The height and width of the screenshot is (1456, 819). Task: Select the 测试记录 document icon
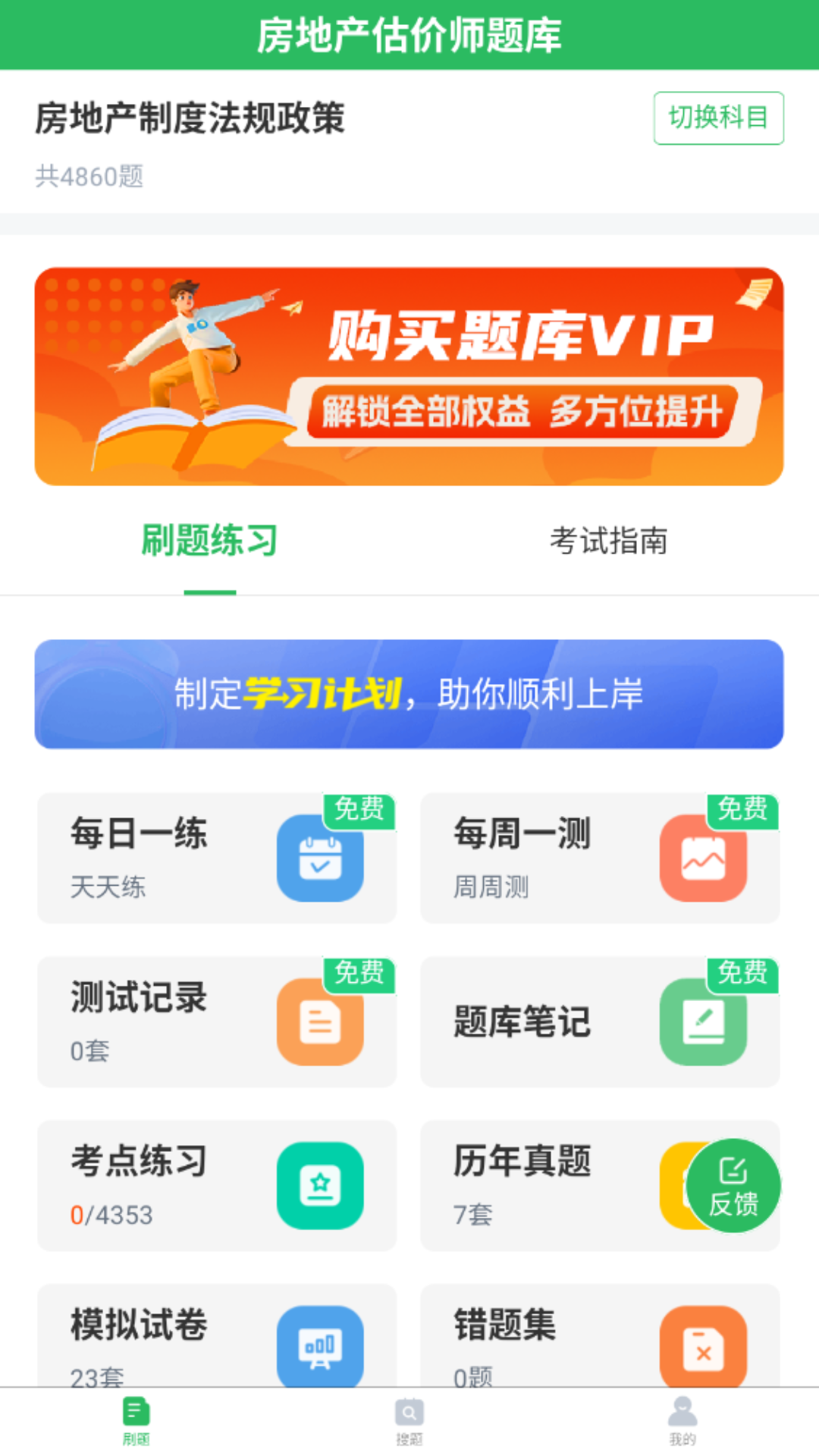322,1021
